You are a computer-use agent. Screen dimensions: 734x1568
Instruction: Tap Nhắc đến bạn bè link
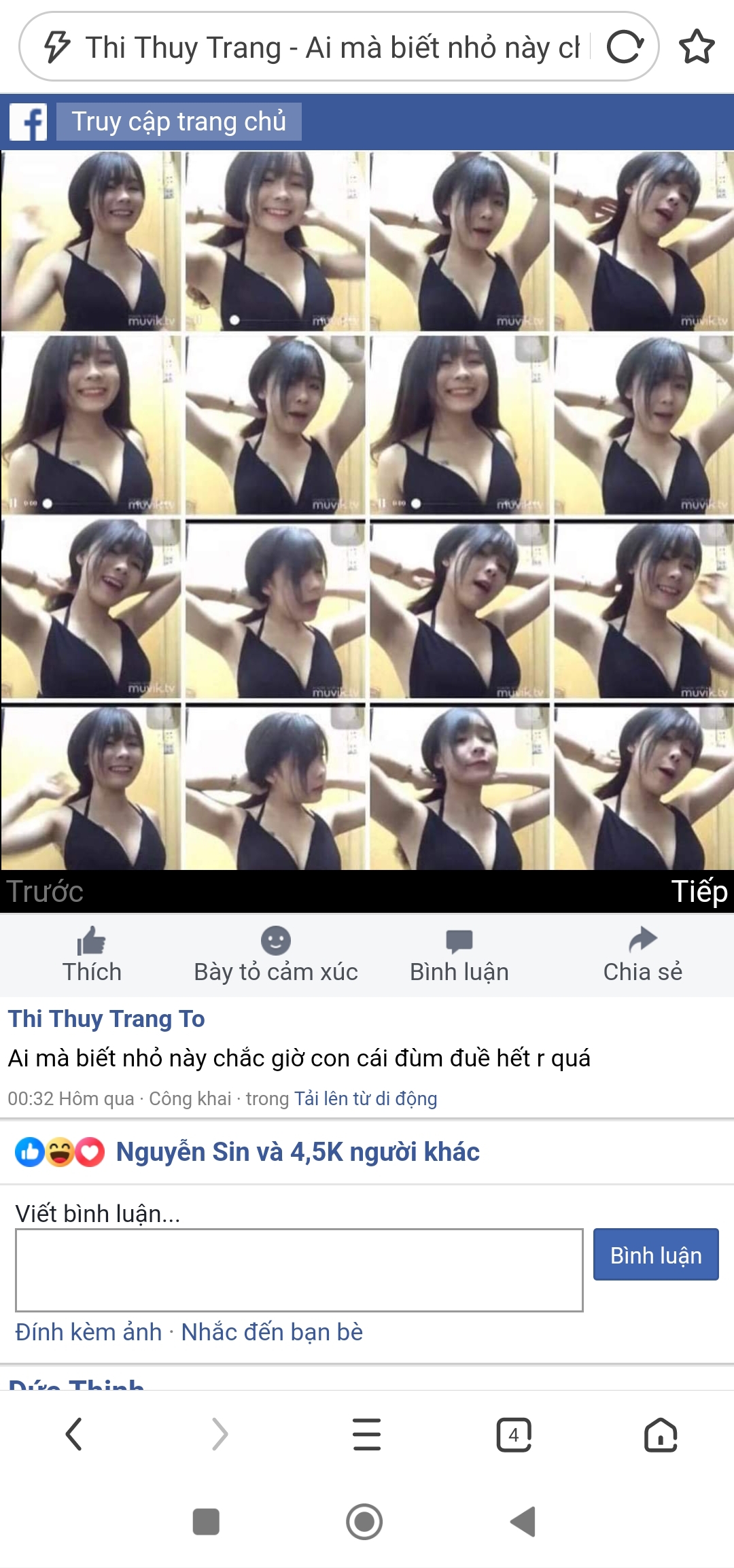pyautogui.click(x=272, y=1331)
